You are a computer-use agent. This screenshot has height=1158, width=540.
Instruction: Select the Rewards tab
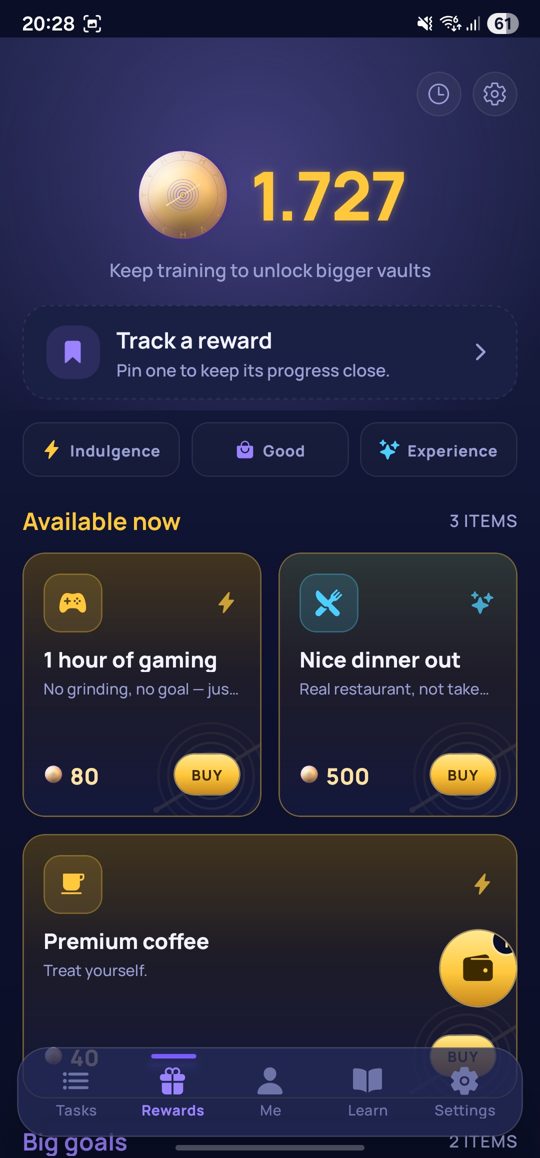(x=173, y=1094)
